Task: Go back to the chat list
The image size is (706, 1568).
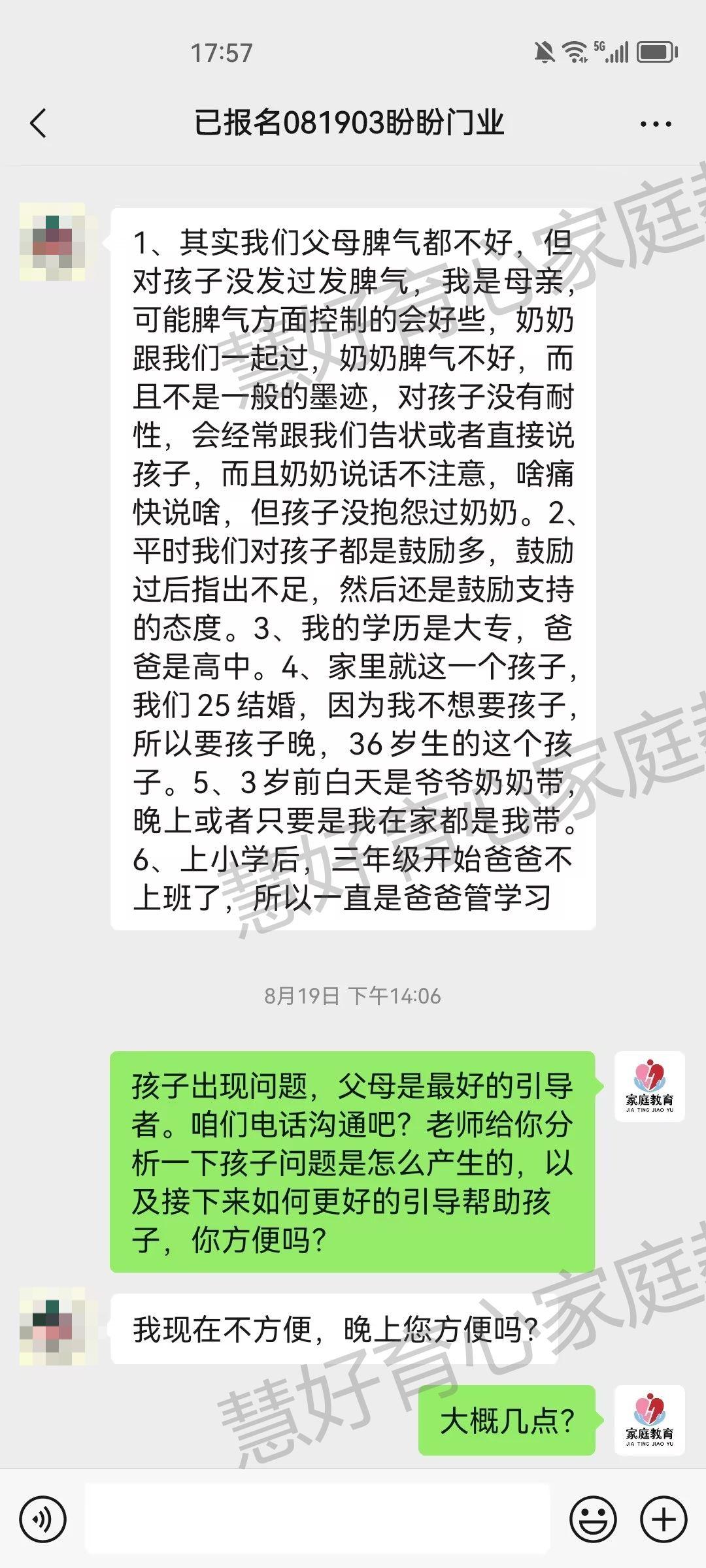Action: pos(39,123)
